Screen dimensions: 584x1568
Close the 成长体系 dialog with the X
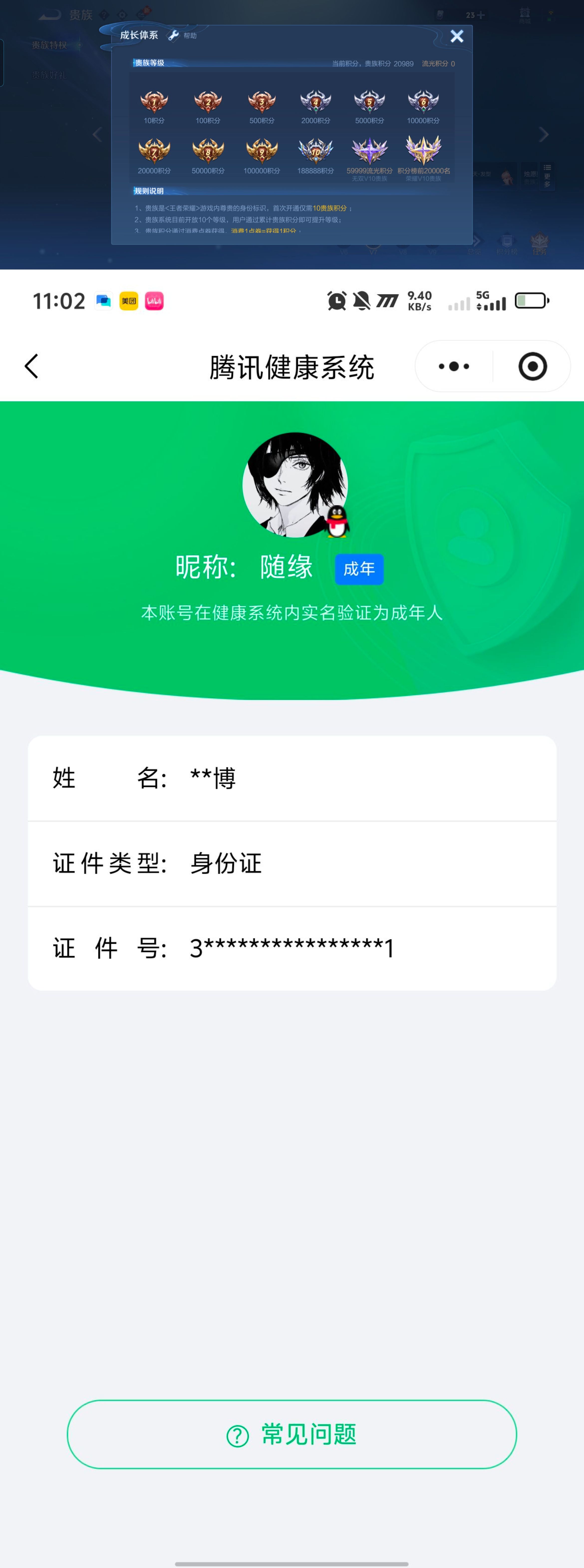point(457,36)
